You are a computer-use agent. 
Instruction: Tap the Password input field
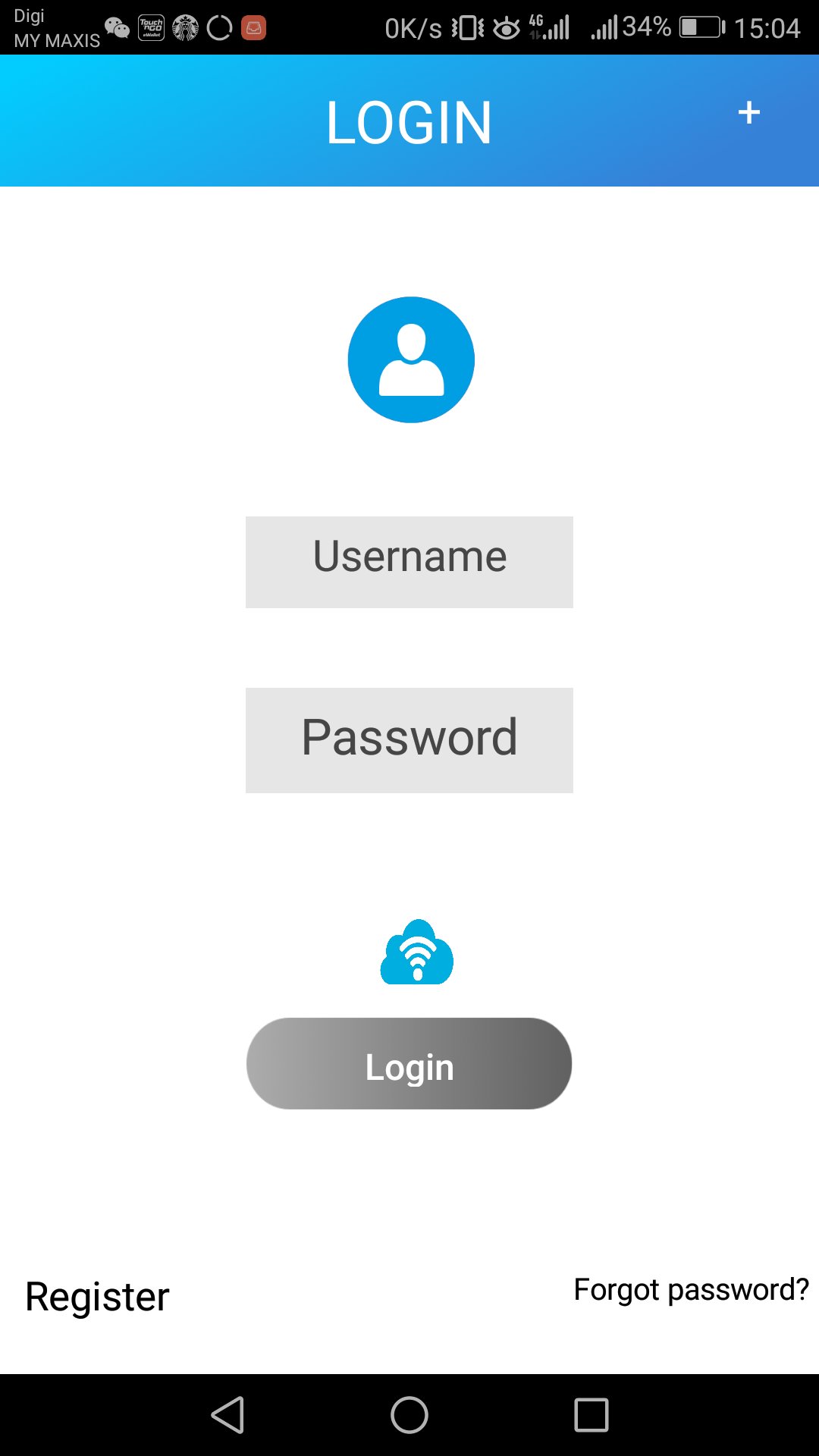[x=409, y=739]
